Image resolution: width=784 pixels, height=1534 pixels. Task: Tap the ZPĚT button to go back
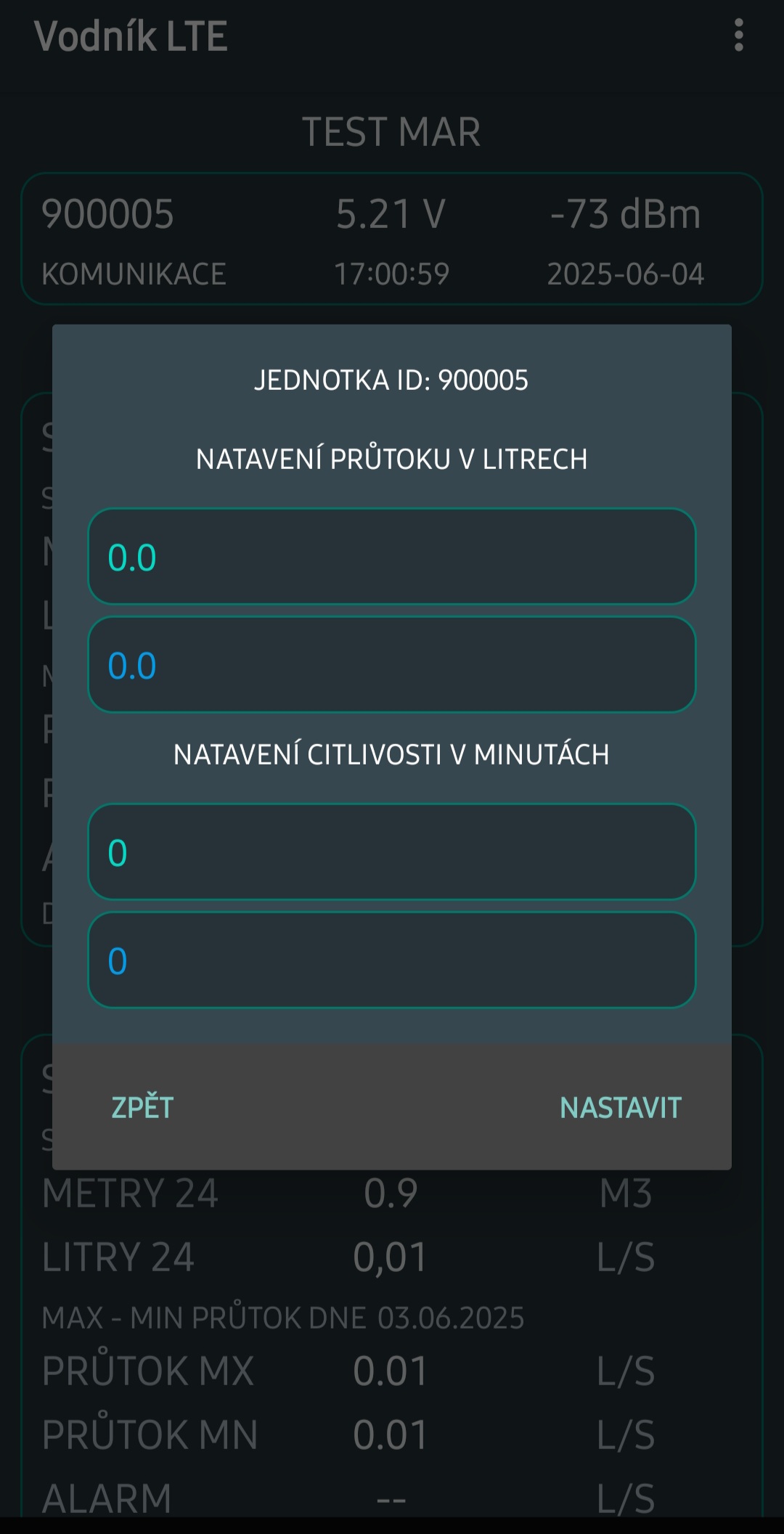pyautogui.click(x=142, y=1107)
